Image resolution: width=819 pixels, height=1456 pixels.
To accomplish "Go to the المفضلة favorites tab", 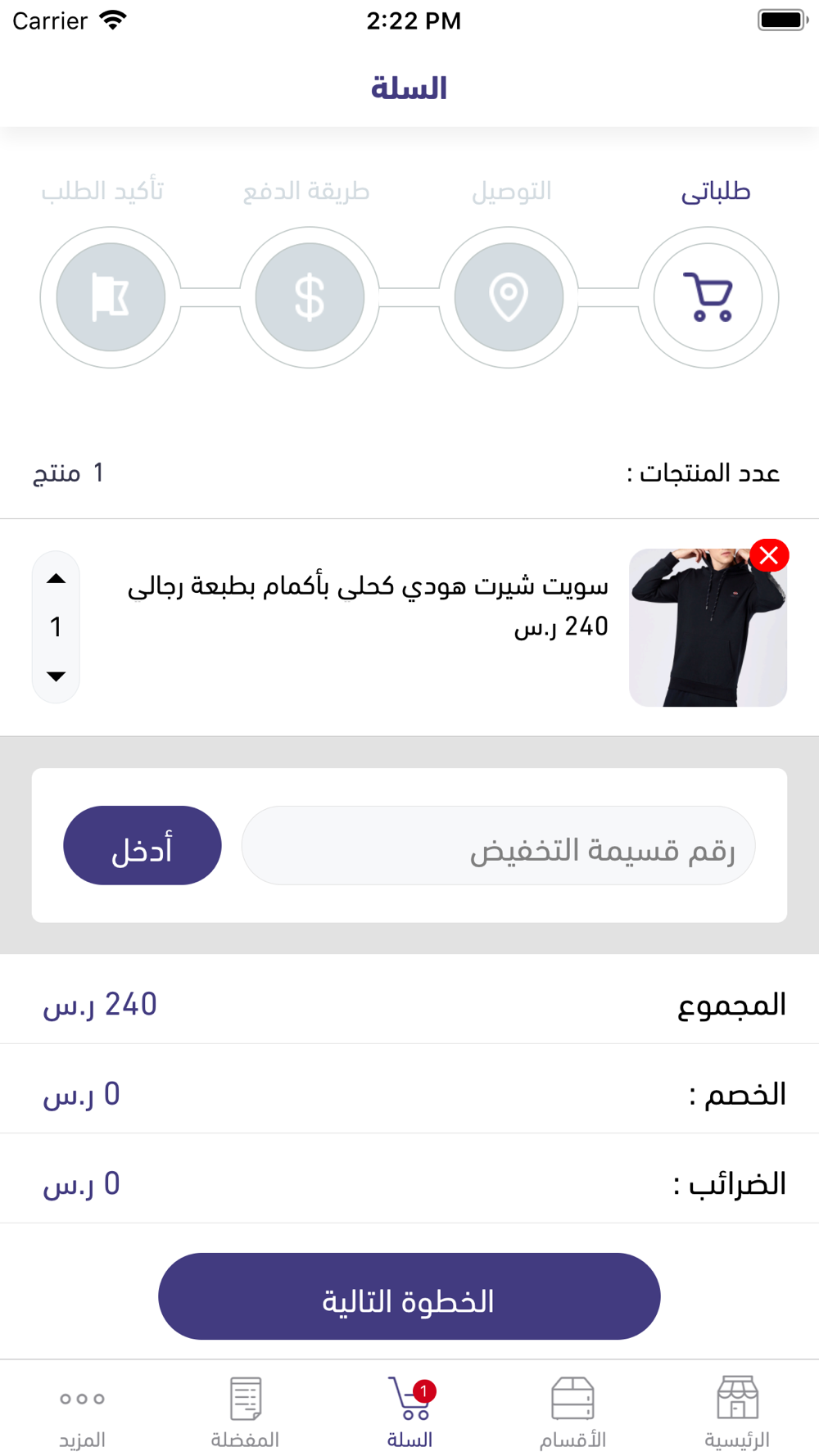I will [x=245, y=1412].
